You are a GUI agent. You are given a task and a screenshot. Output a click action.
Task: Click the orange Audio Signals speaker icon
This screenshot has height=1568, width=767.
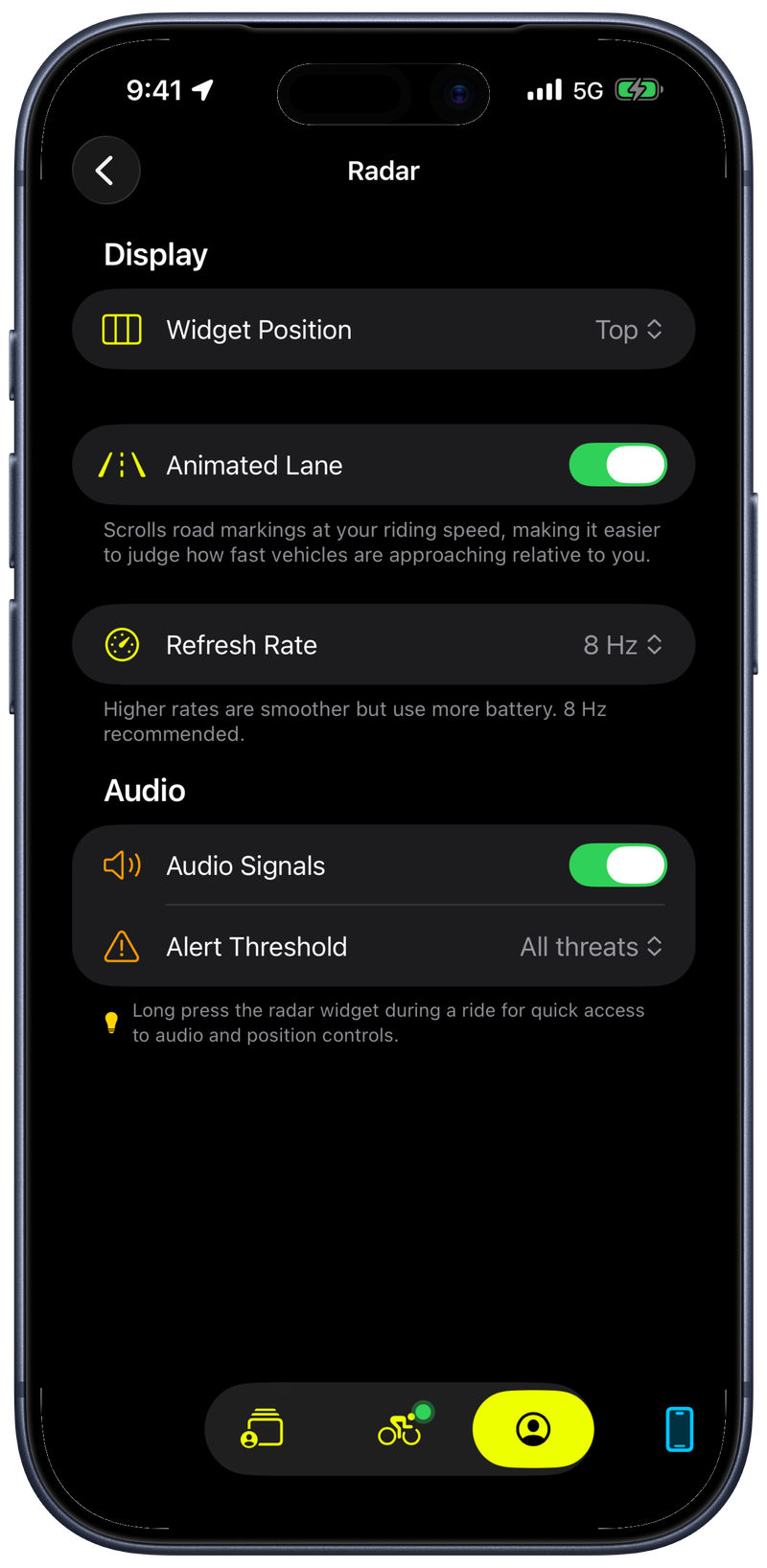122,865
